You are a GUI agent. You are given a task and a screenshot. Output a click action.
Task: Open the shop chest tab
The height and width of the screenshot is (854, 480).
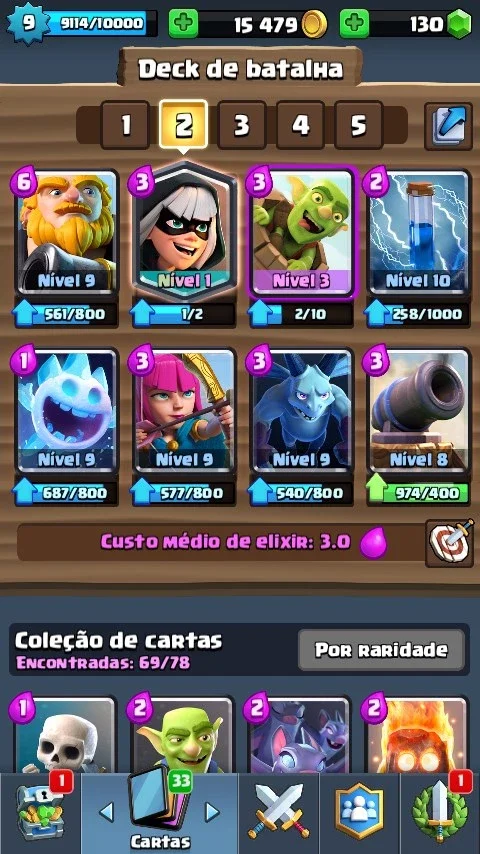39,814
